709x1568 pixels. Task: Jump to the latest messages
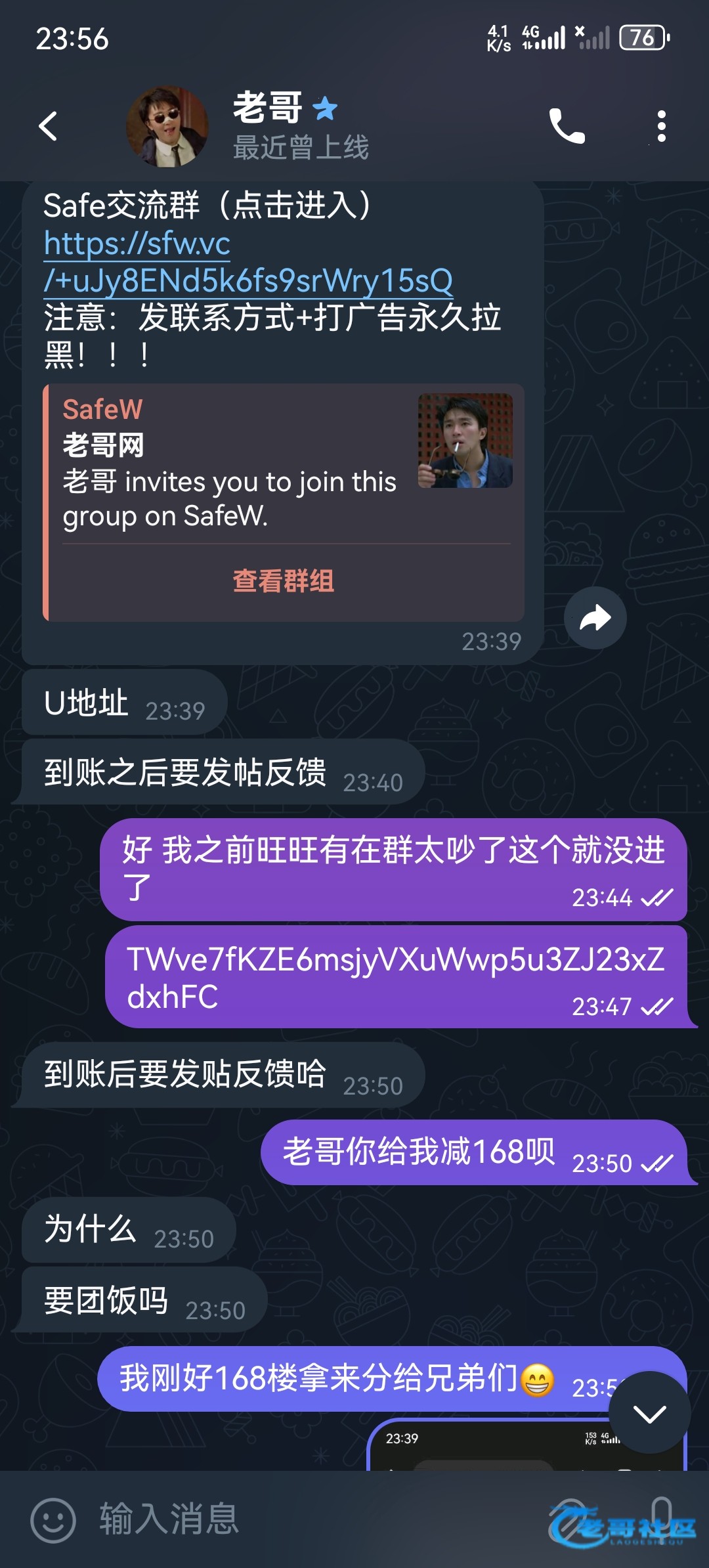tap(649, 1412)
